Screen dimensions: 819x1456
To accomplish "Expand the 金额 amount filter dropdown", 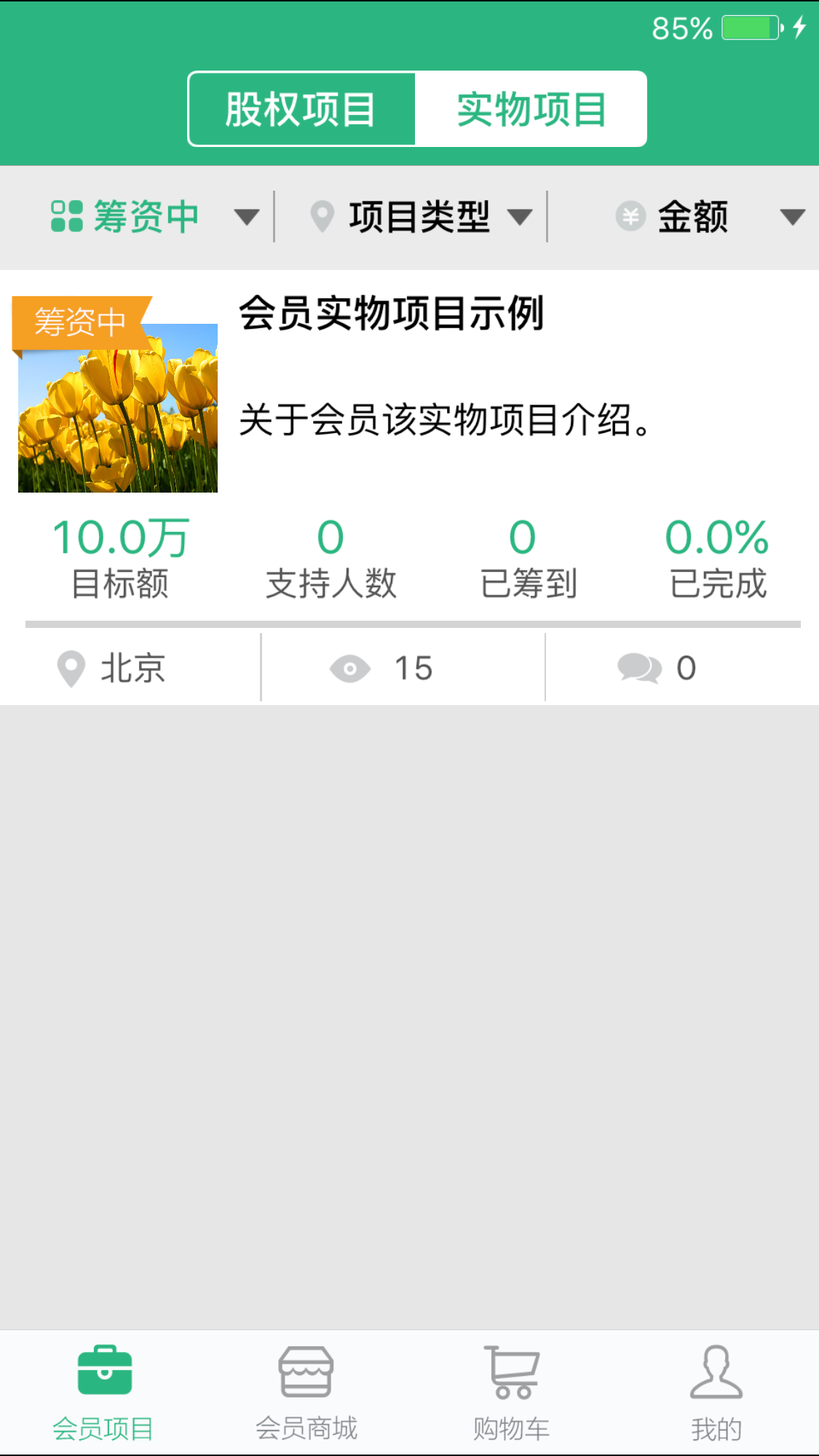I will pos(791,217).
